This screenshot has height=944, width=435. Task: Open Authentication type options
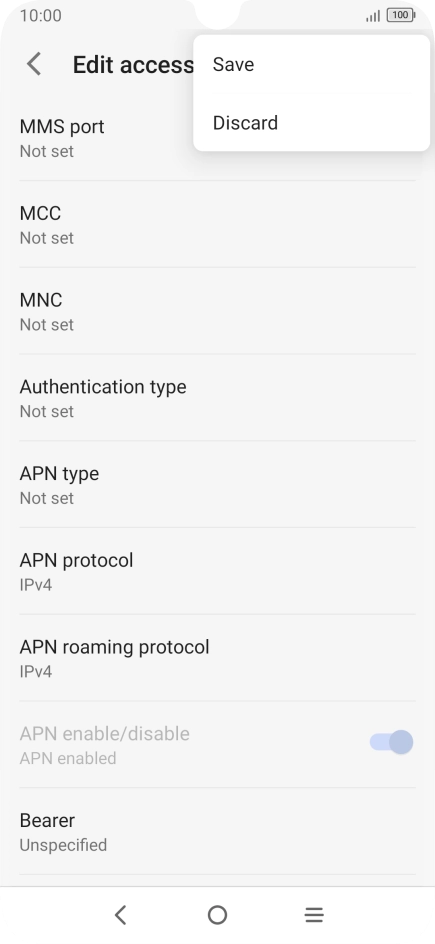pos(217,398)
